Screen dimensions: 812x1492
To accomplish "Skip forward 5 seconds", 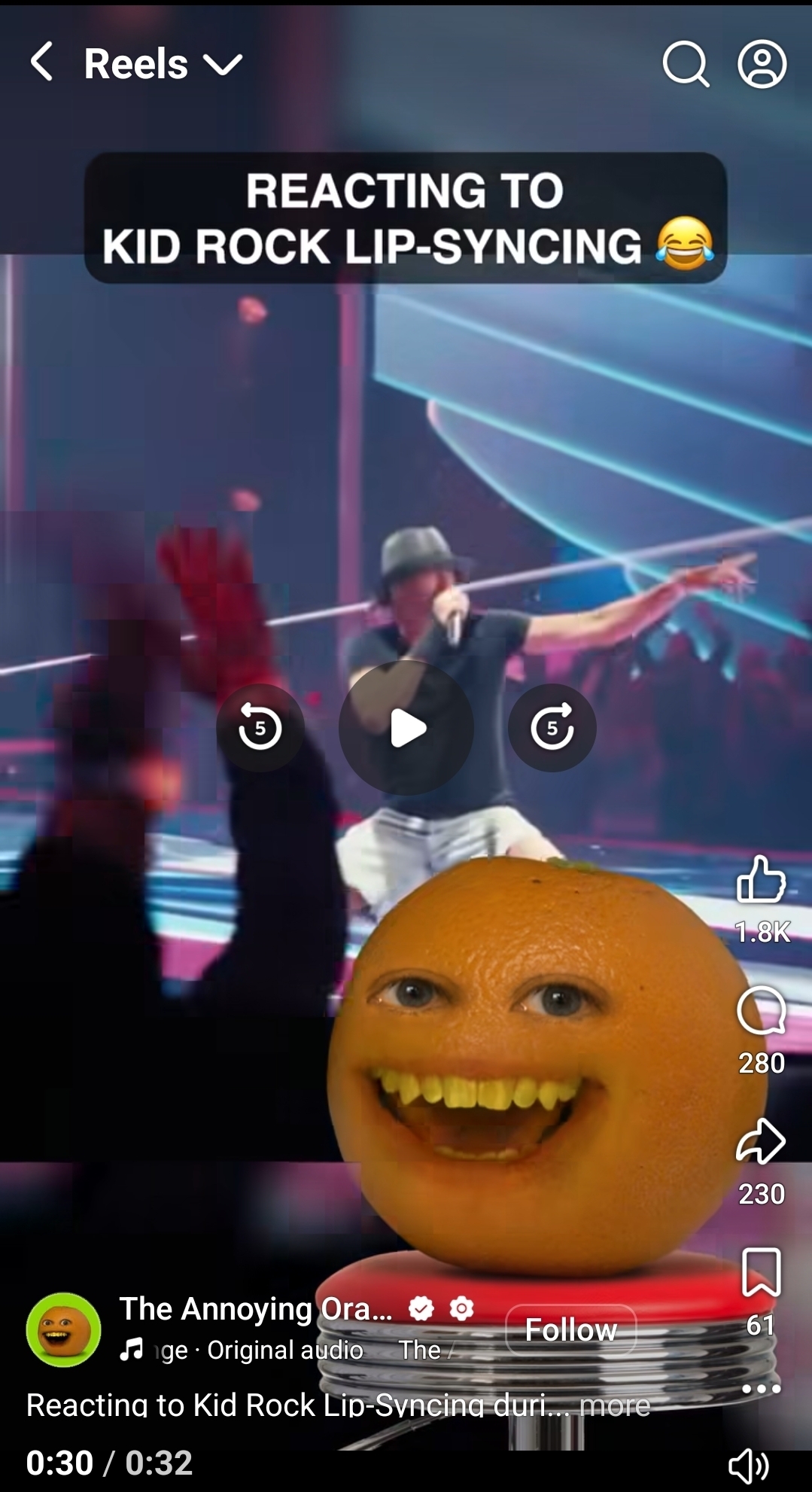I will [x=552, y=728].
